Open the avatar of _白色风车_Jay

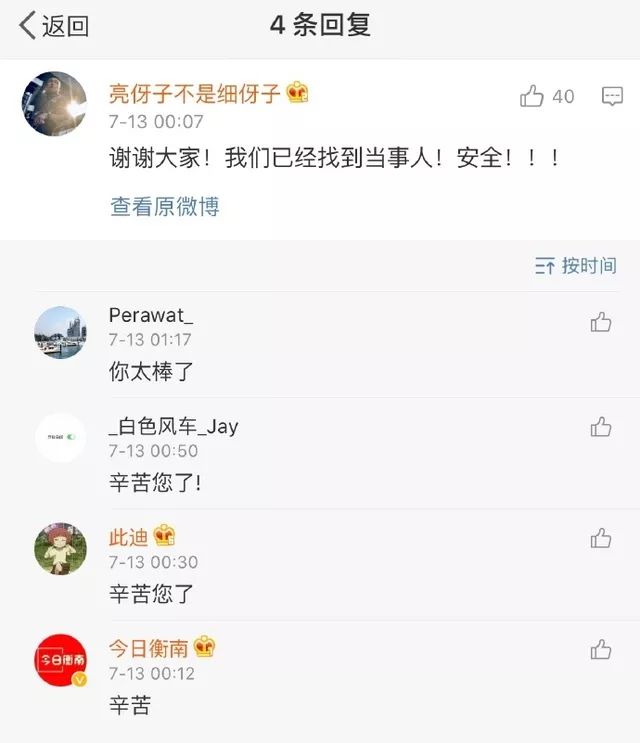coord(60,438)
